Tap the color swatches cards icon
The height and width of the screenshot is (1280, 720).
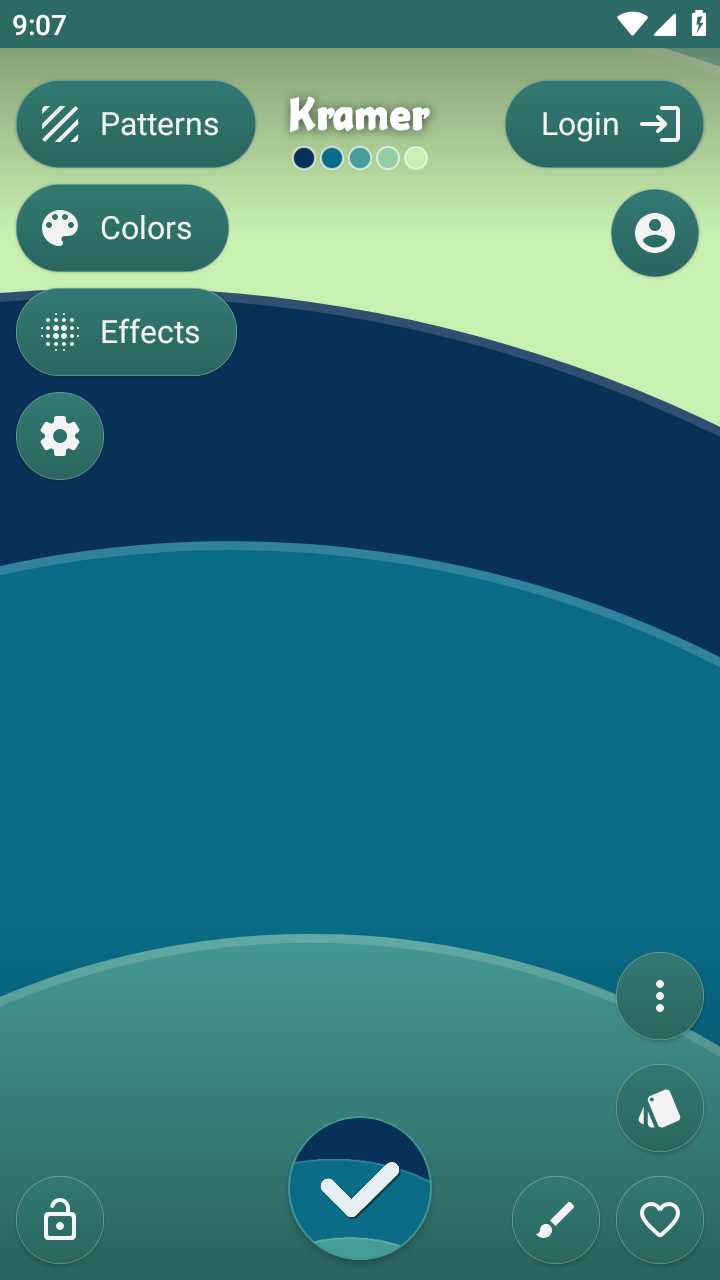coord(660,1108)
